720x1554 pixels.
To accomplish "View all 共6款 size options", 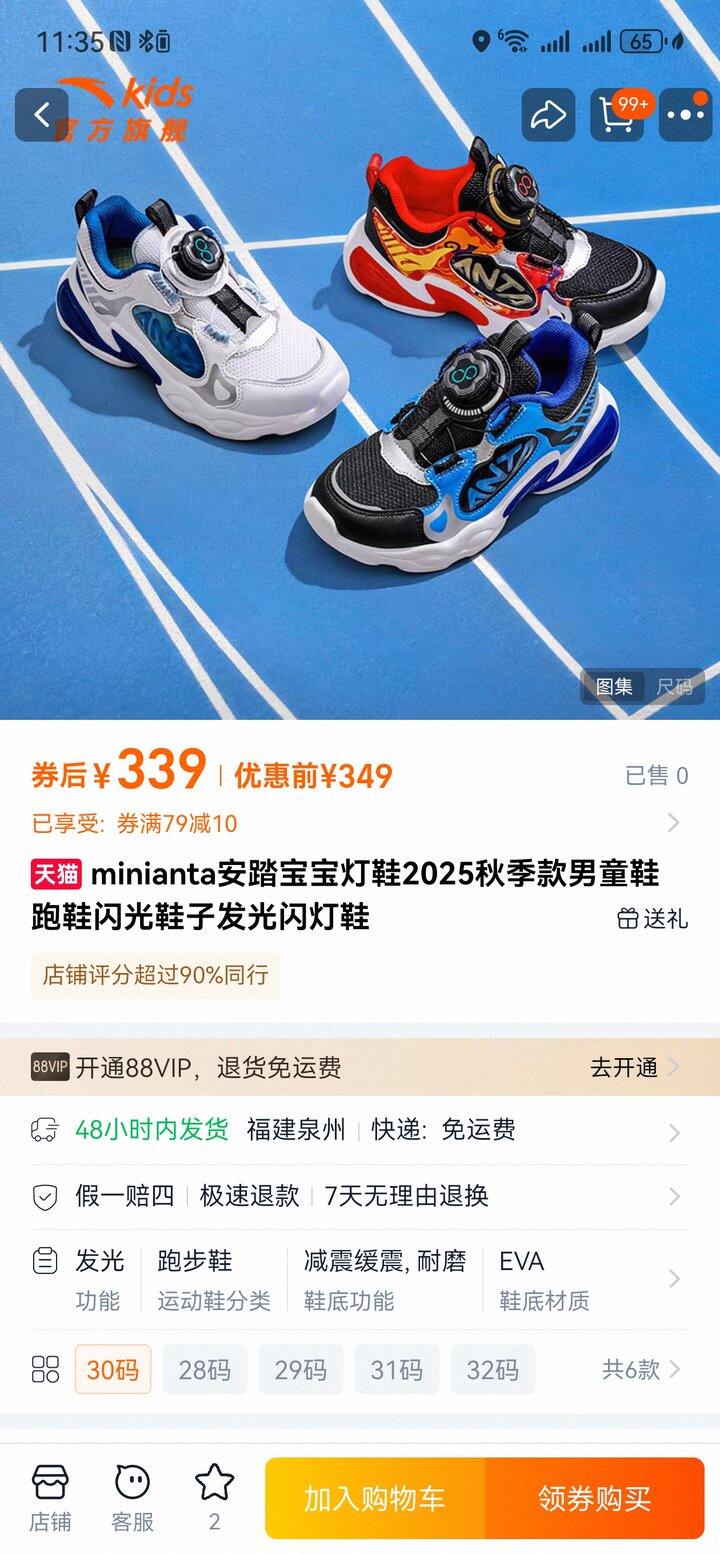I will coord(641,1370).
